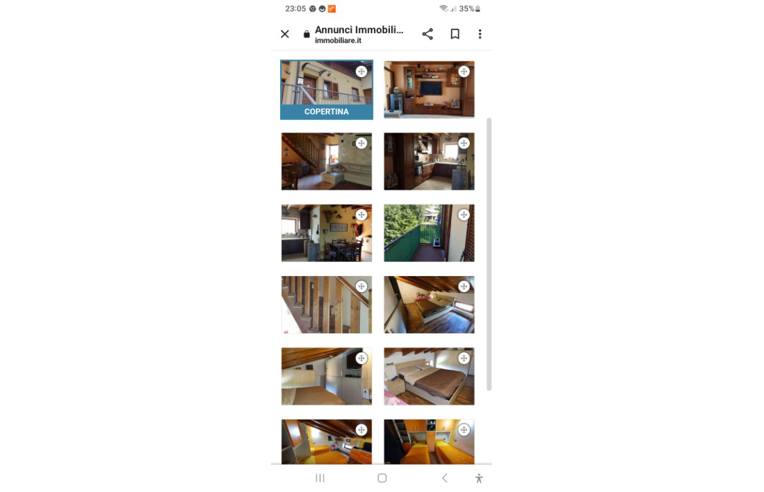Screen dimensions: 764x492
Task: Bookmark this page
Action: point(454,34)
